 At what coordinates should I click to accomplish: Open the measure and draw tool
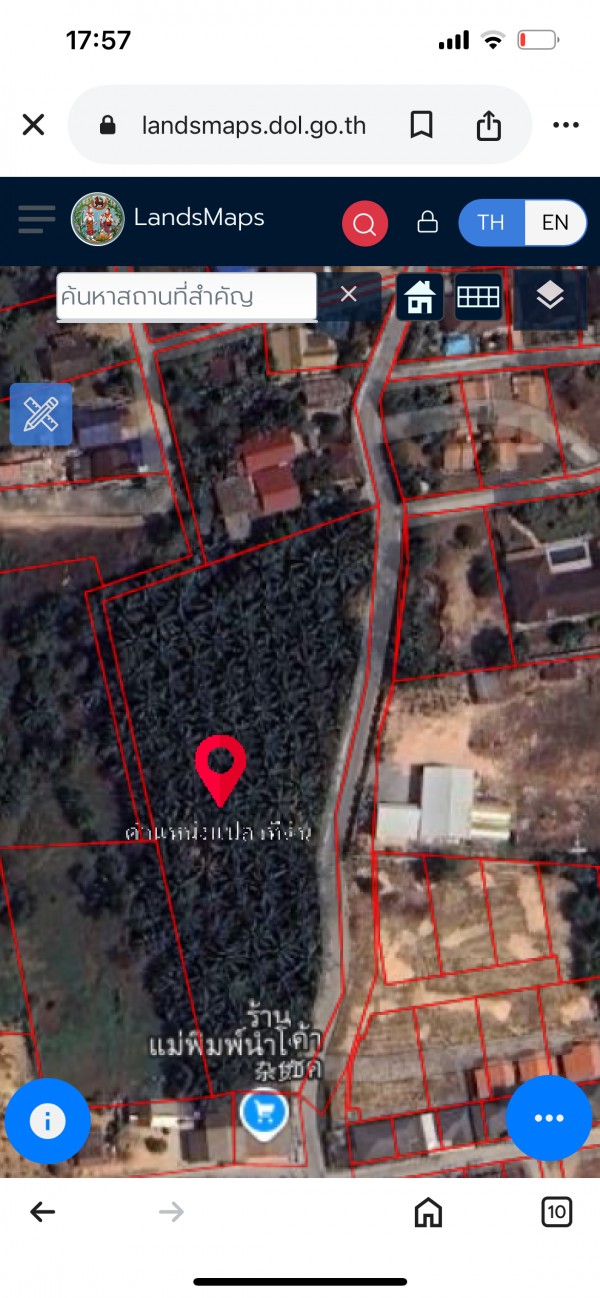41,414
